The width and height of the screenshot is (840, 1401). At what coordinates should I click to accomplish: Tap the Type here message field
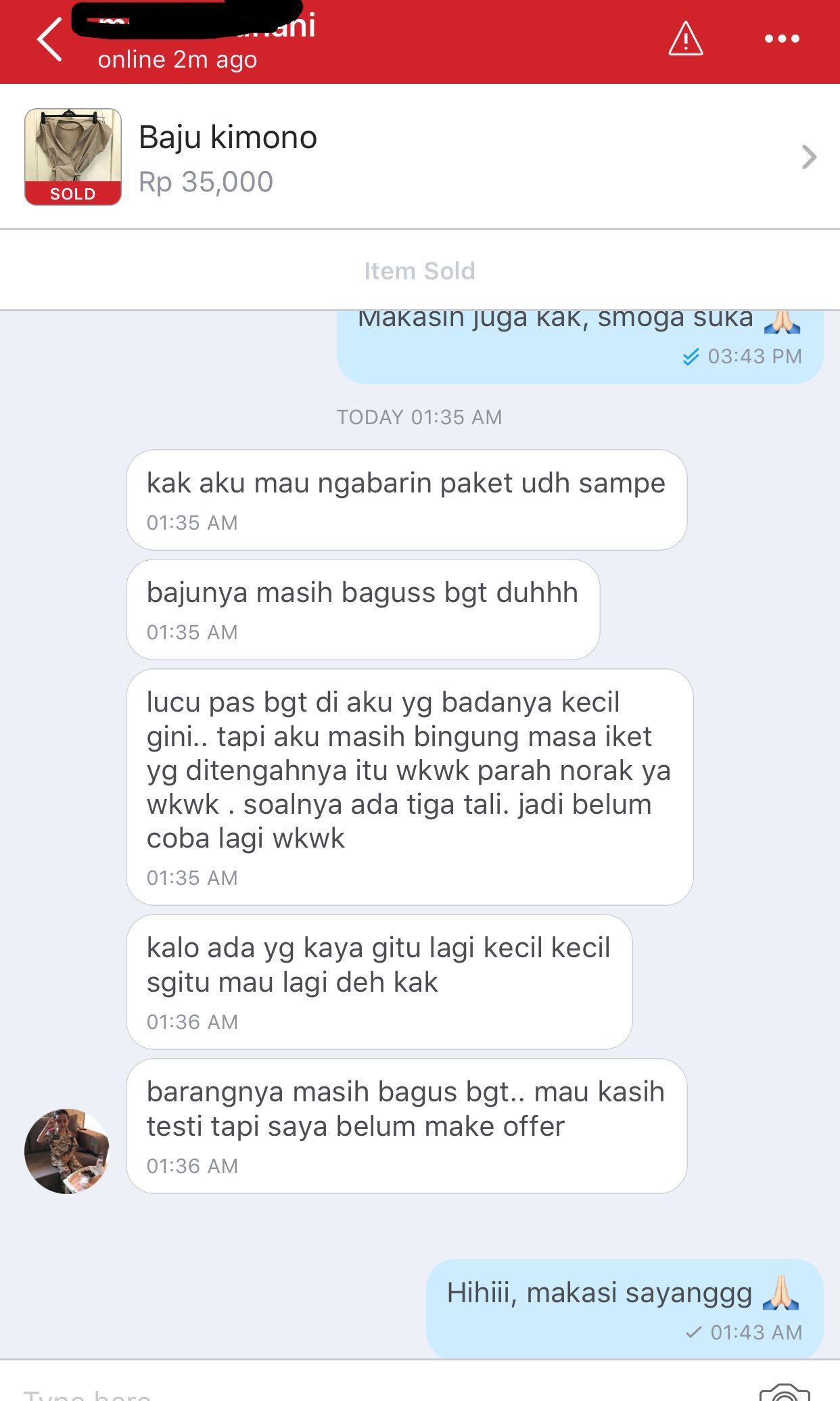coord(338,1392)
